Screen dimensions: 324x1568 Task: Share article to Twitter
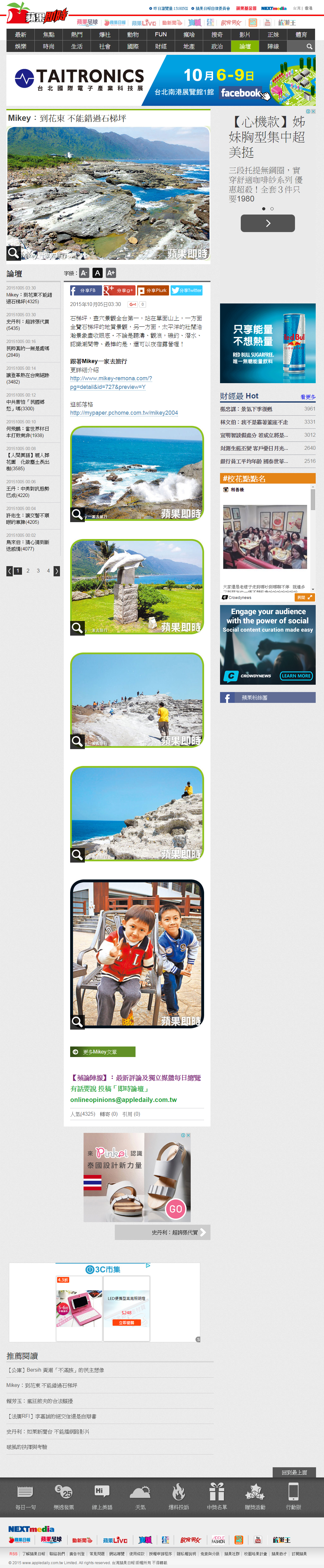[x=186, y=290]
